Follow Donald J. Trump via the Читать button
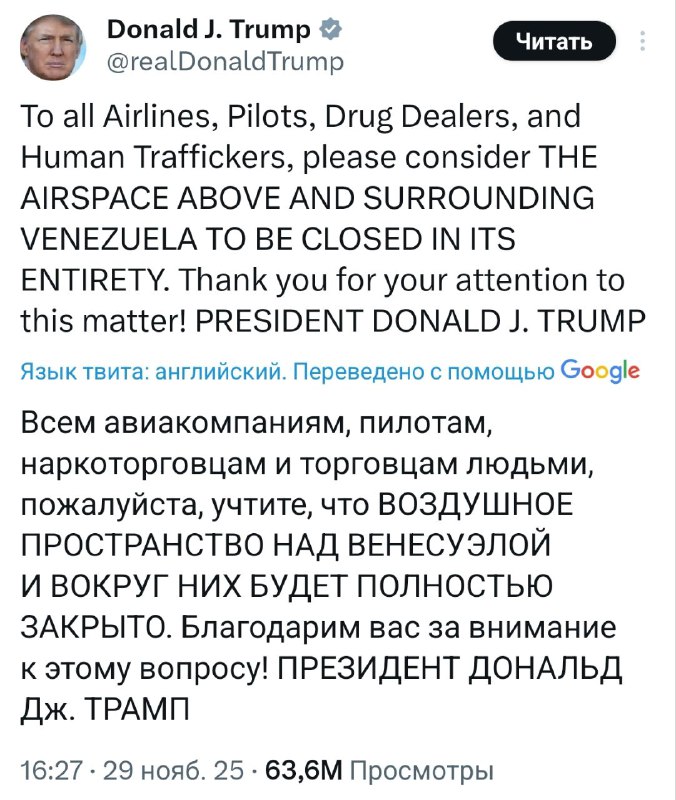 (553, 42)
